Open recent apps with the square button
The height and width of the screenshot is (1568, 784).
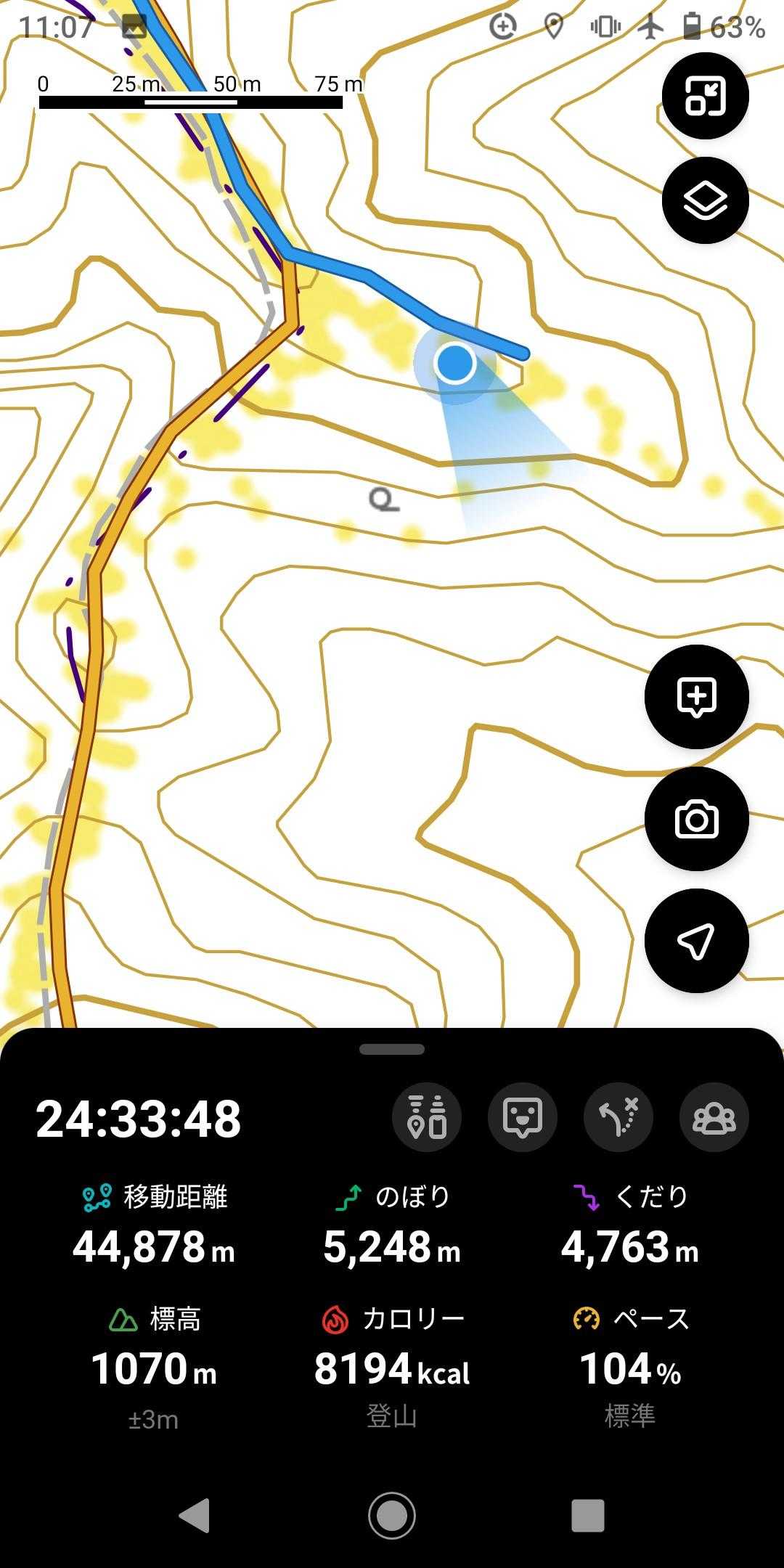(588, 1515)
